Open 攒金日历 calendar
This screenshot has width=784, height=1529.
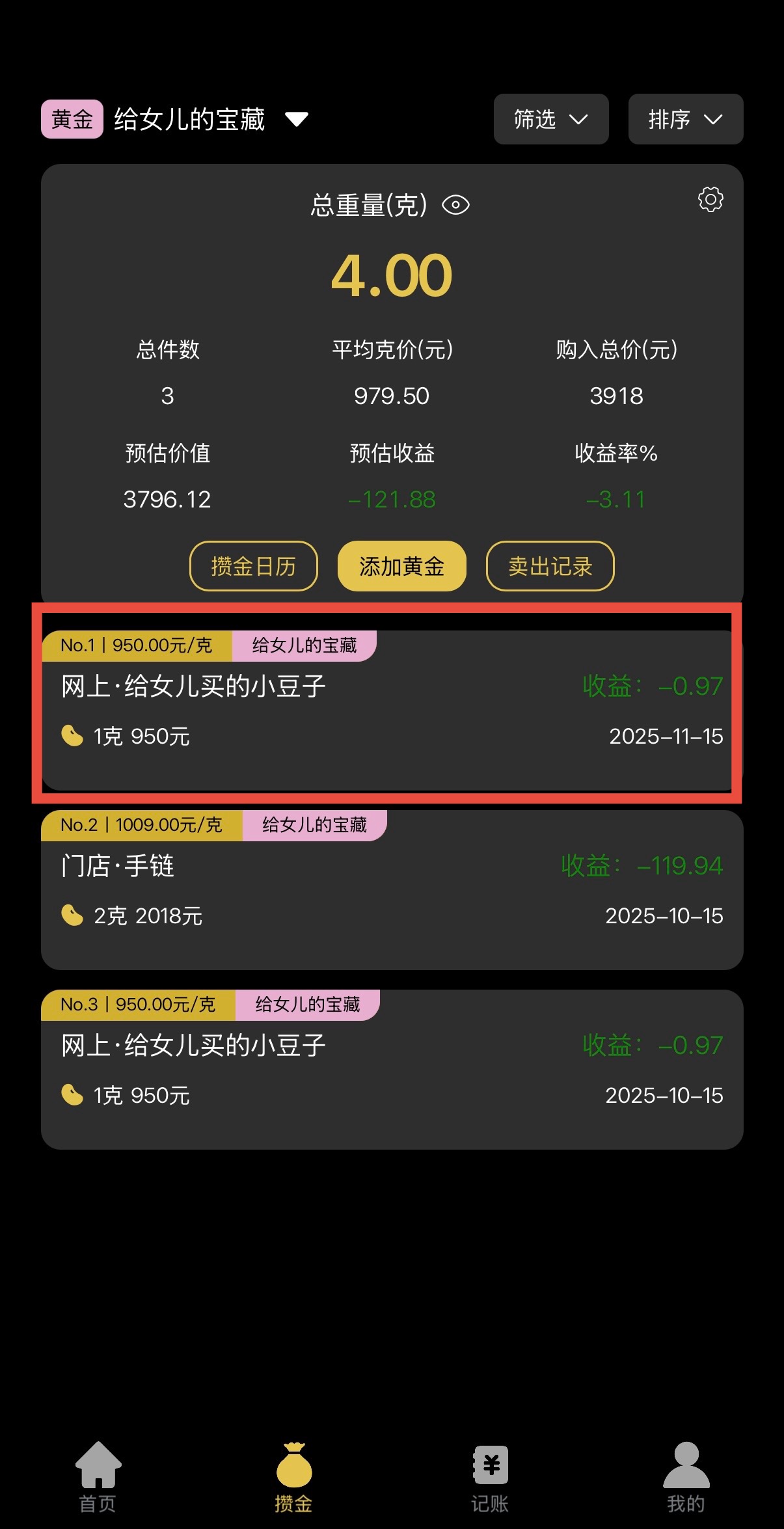[x=253, y=566]
